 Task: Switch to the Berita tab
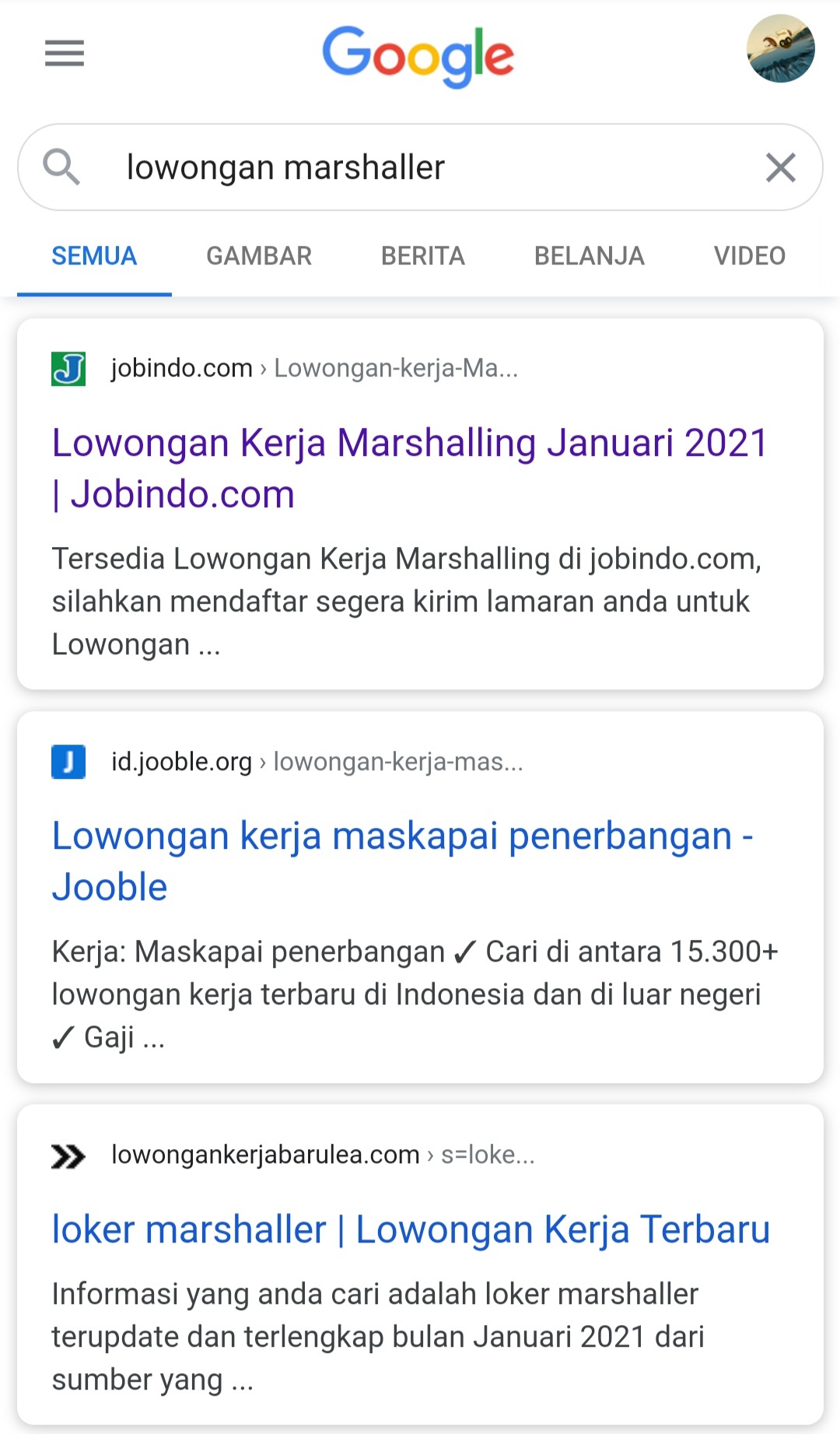pyautogui.click(x=422, y=256)
